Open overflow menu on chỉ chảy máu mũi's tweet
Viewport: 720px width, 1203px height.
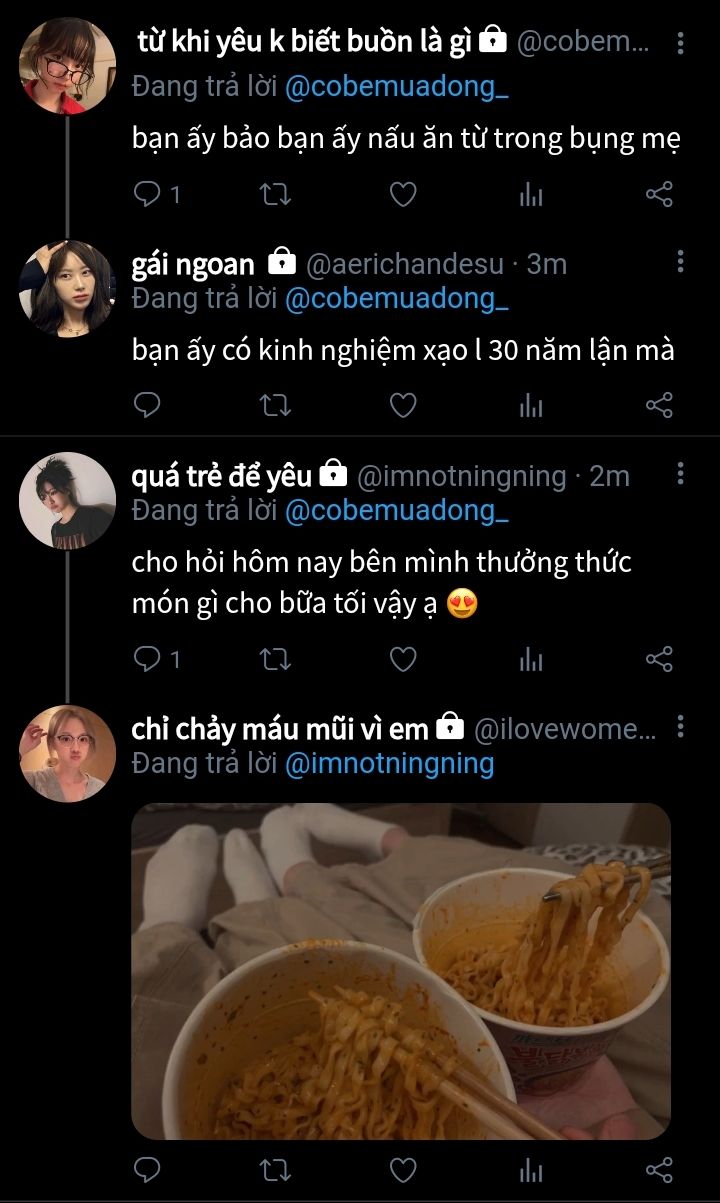[681, 727]
